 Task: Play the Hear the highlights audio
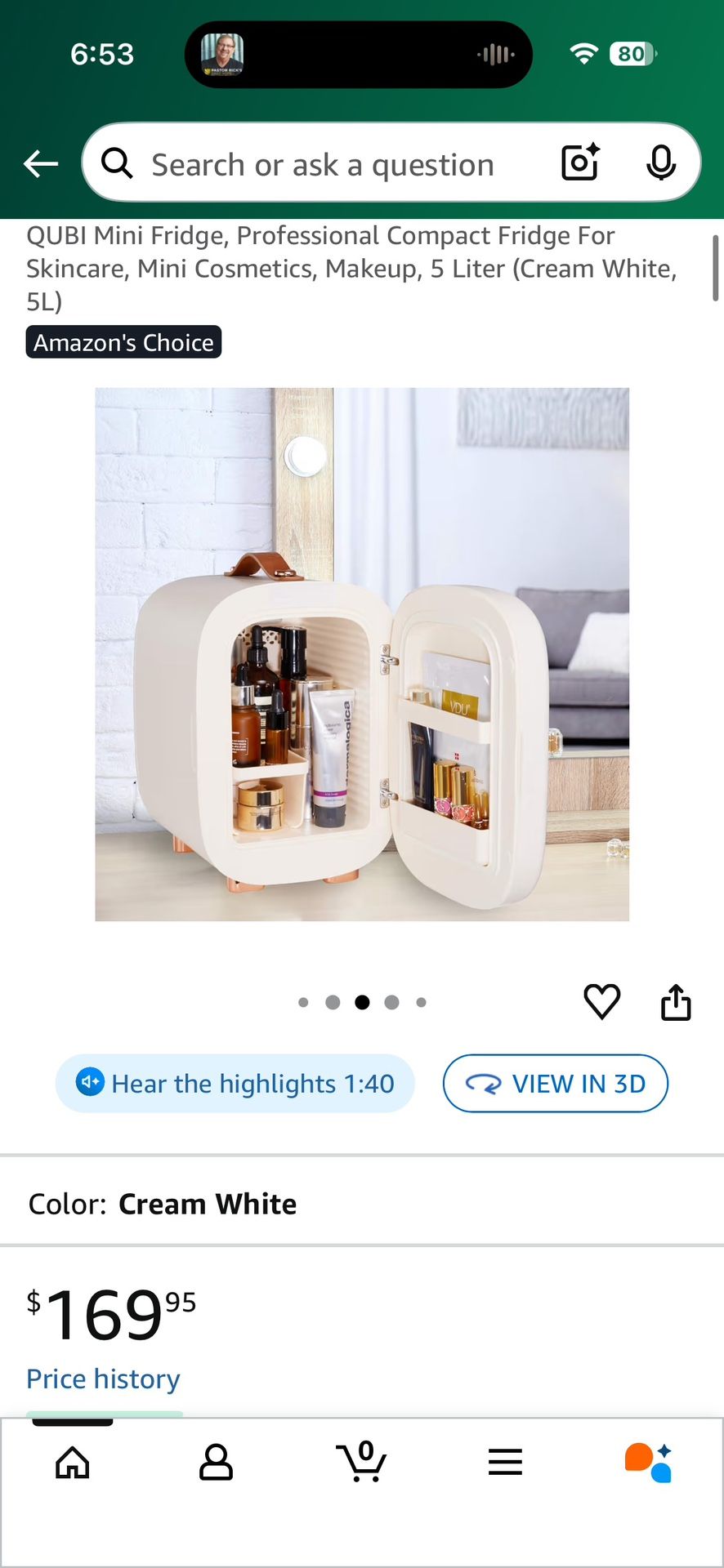(x=235, y=1083)
